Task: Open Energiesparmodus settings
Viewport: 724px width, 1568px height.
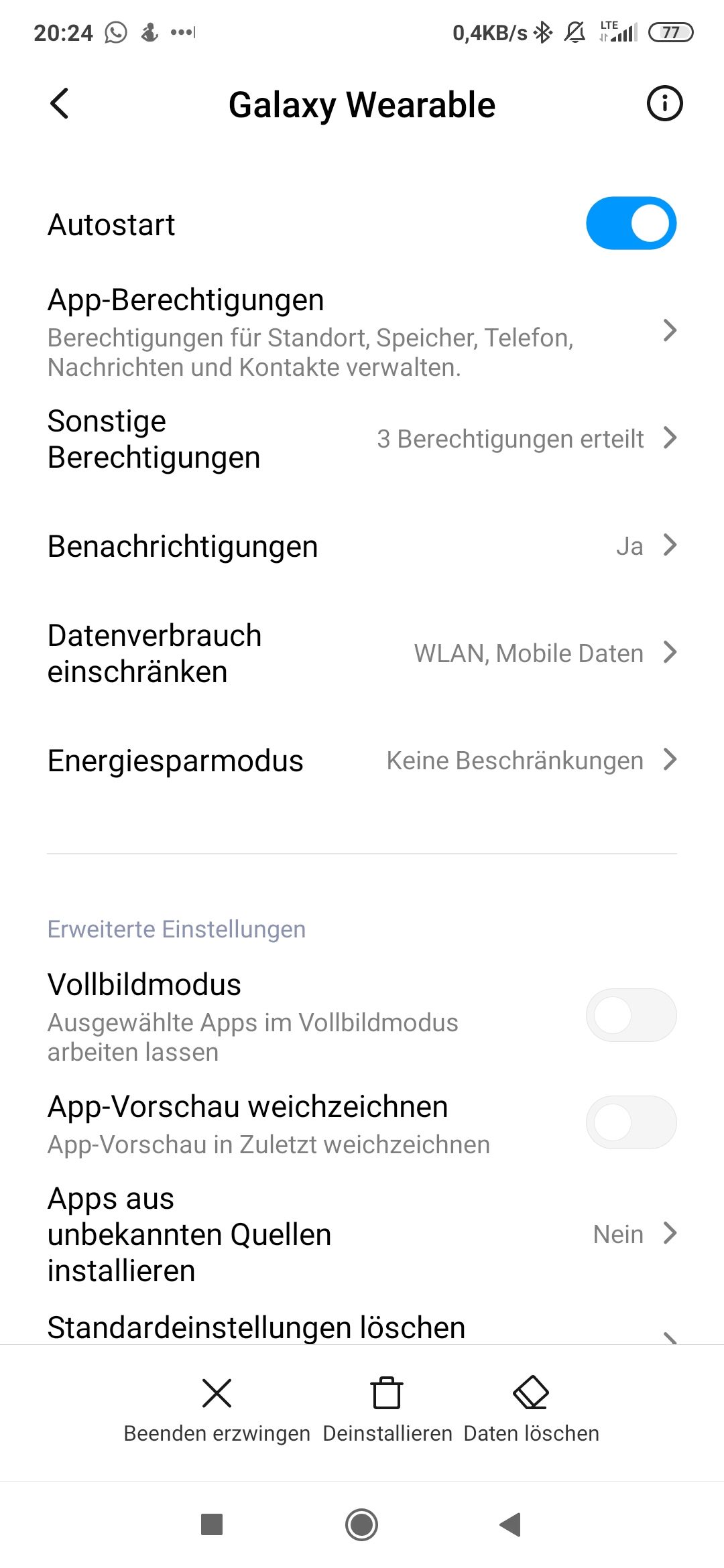Action: pyautogui.click(x=362, y=761)
